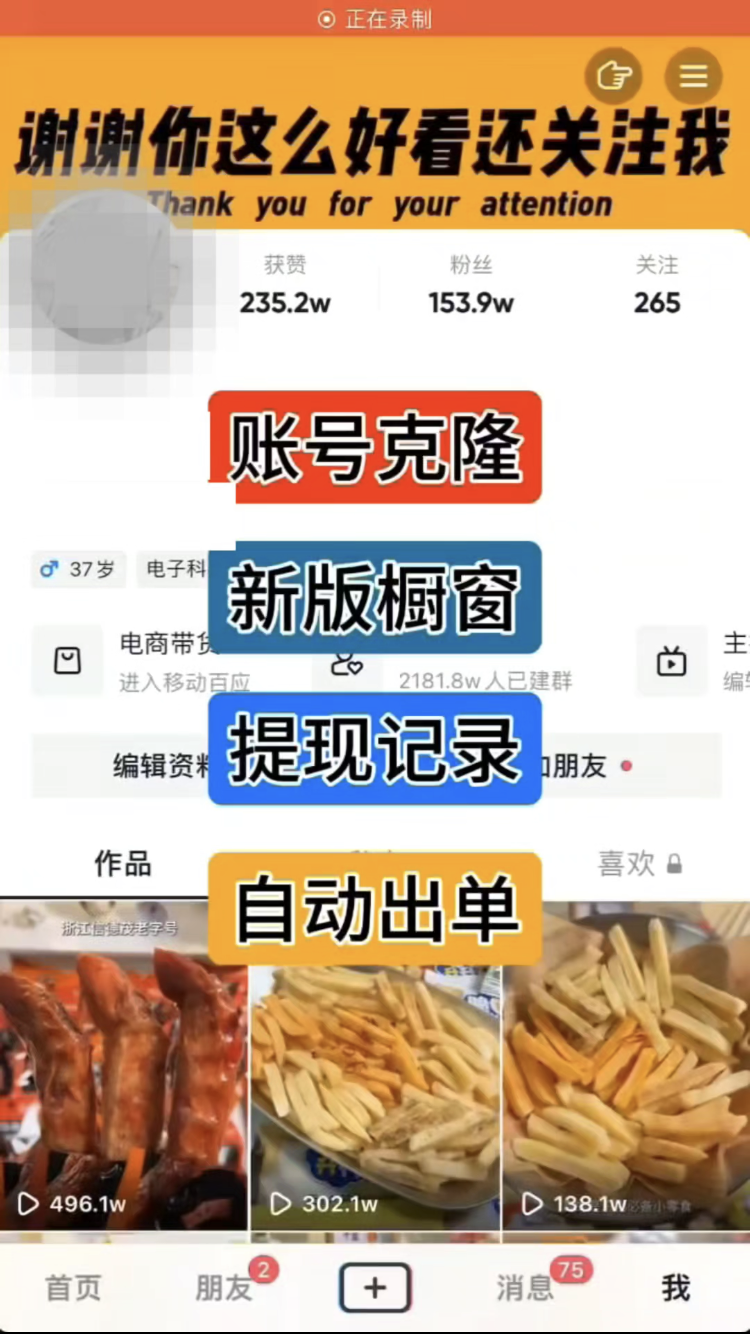Screen dimensions: 750x1334
Task: Tap the 正在录制 recording banner
Action: pos(374,18)
